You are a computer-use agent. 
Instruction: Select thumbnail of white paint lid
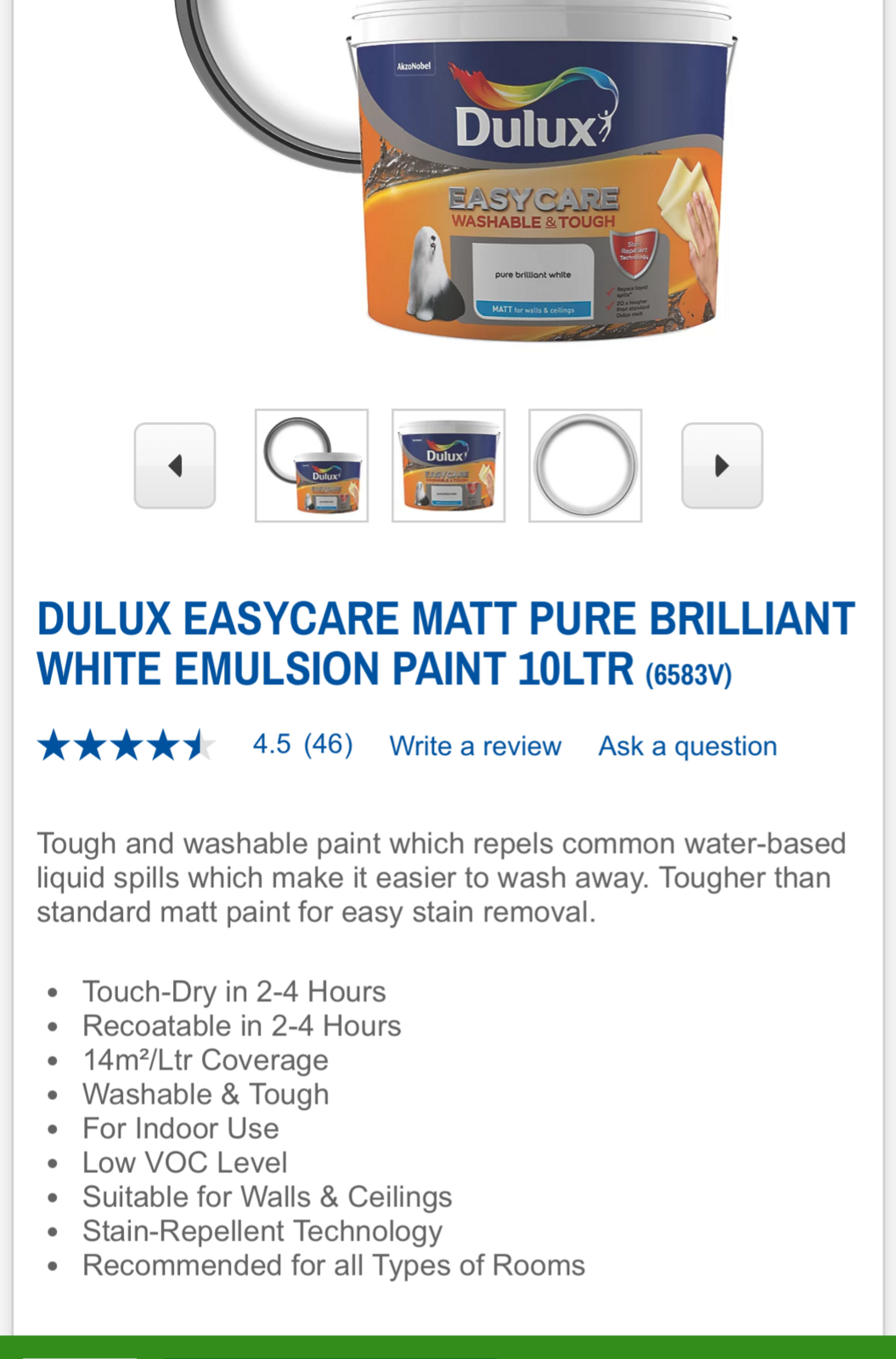pyautogui.click(x=585, y=465)
